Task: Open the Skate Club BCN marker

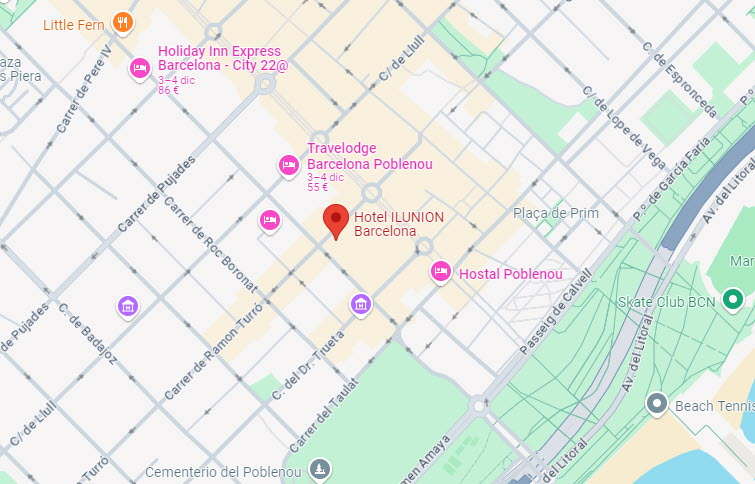Action: click(x=733, y=298)
